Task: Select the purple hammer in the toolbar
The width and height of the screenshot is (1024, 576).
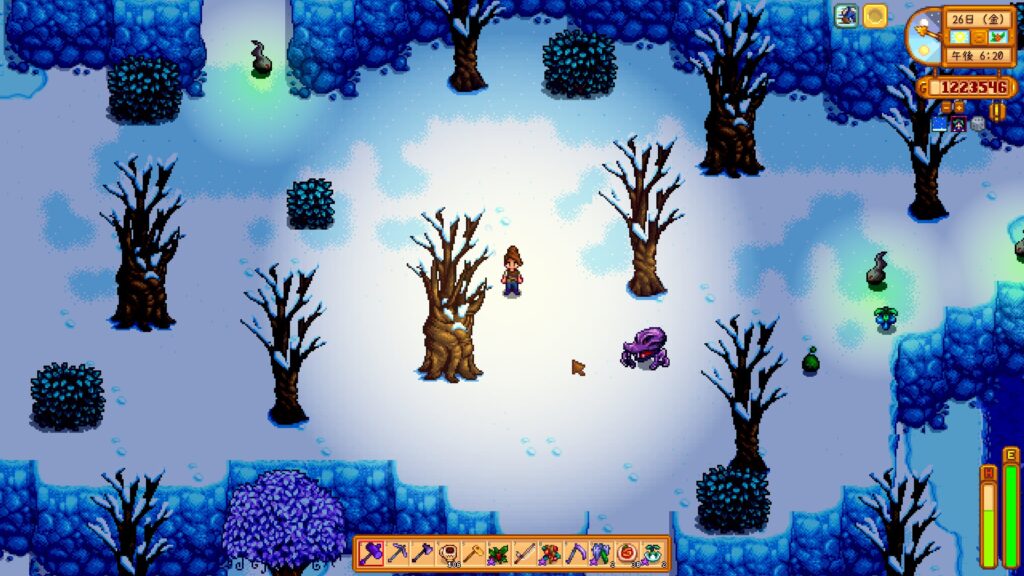Action: (372, 553)
